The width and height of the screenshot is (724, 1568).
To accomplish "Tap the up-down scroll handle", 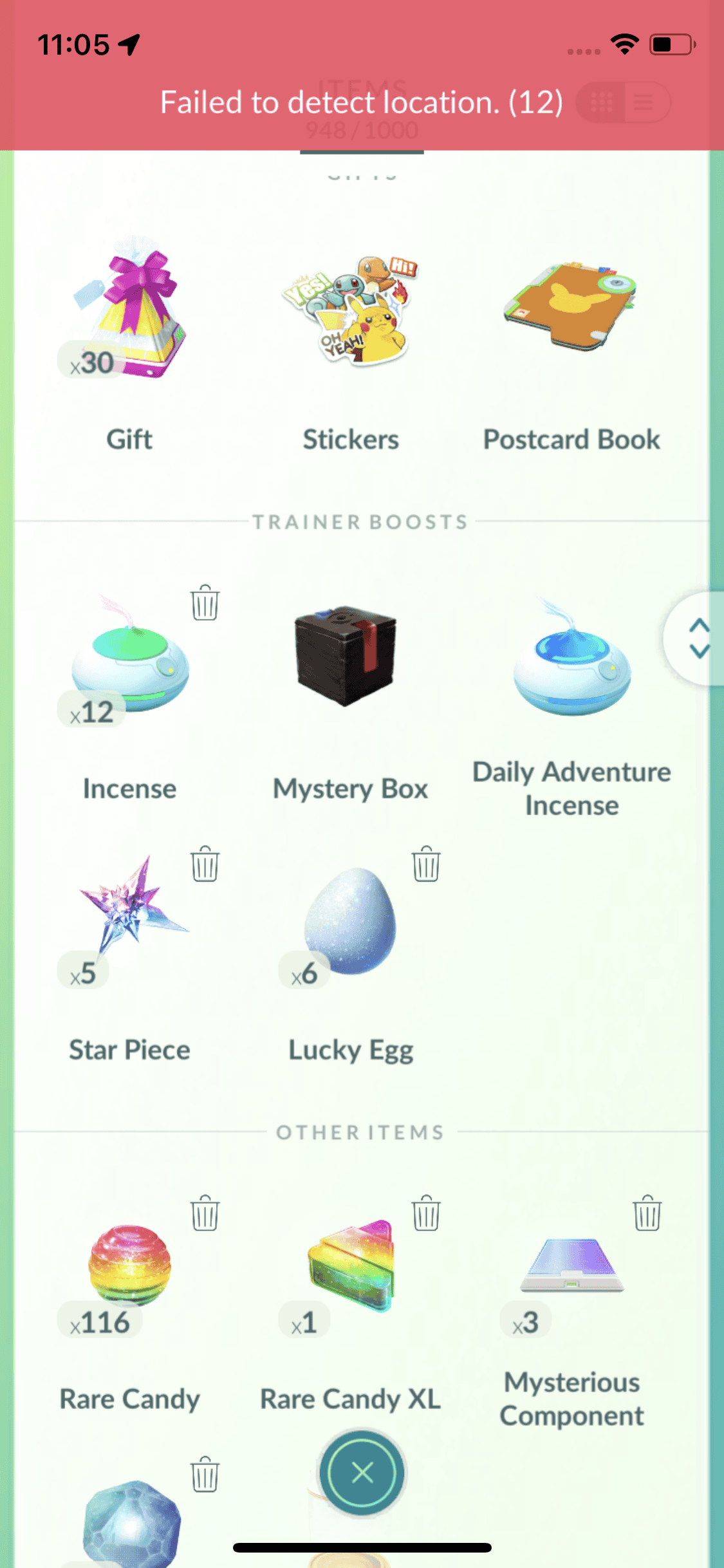I will 699,639.
